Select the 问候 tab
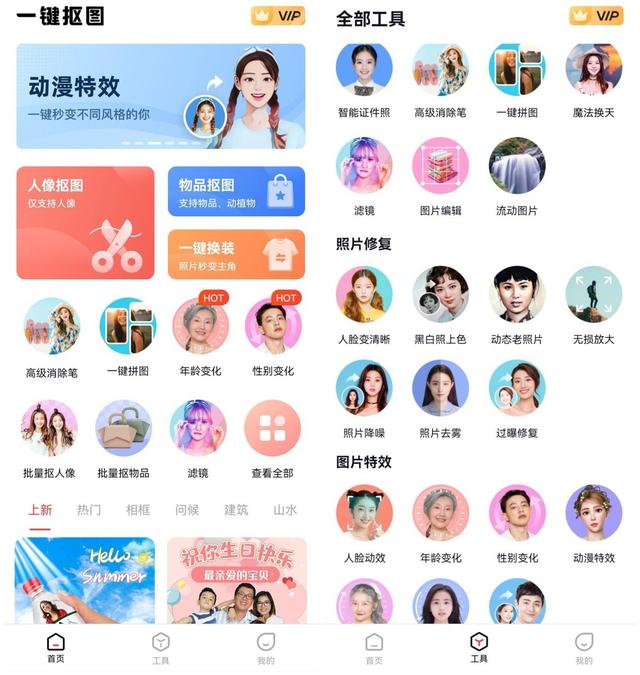Viewport: 640px width, 675px height. tap(187, 510)
